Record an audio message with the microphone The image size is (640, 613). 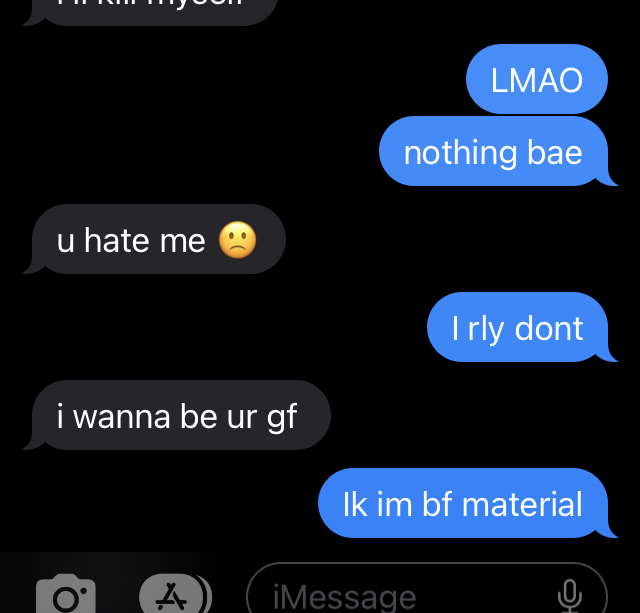569,596
